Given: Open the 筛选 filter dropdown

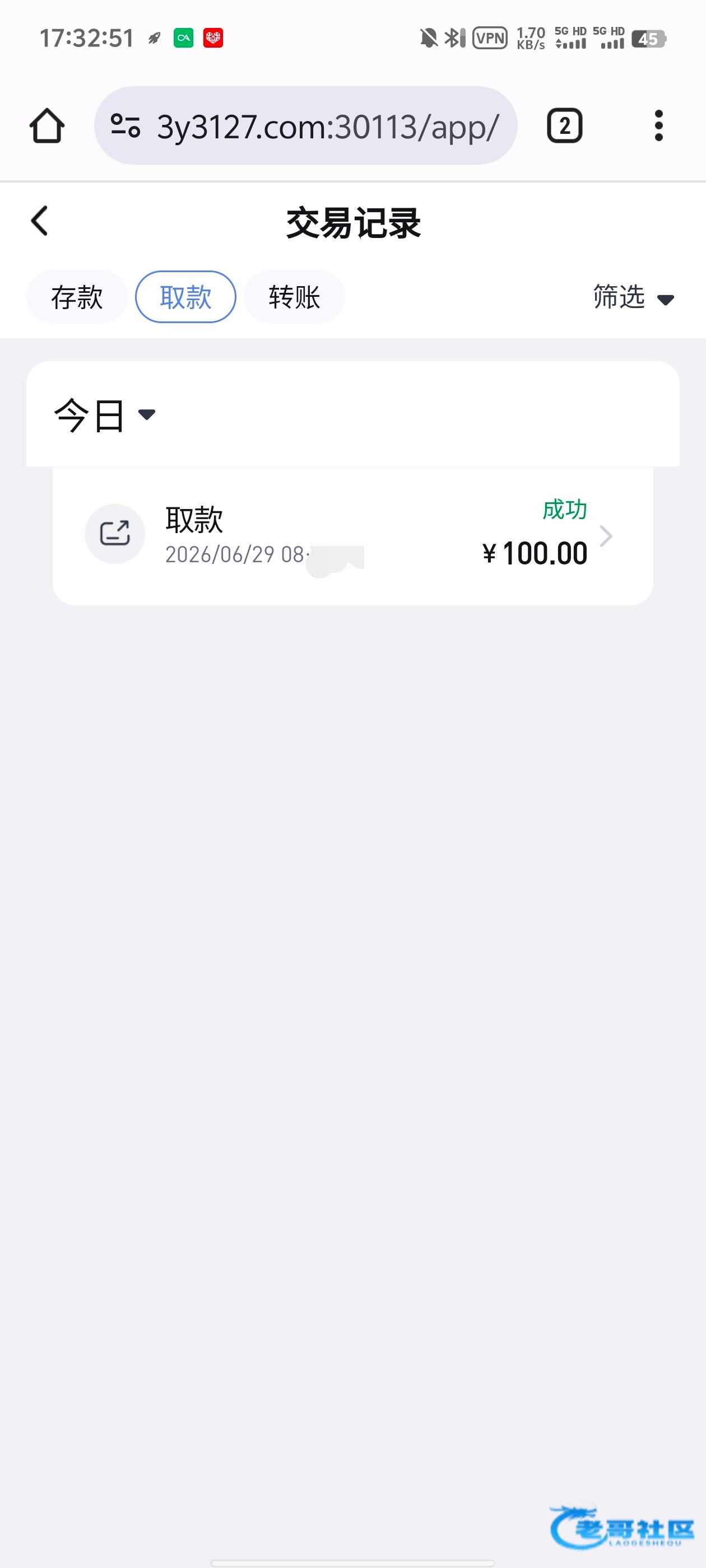Looking at the screenshot, I should click(x=634, y=297).
